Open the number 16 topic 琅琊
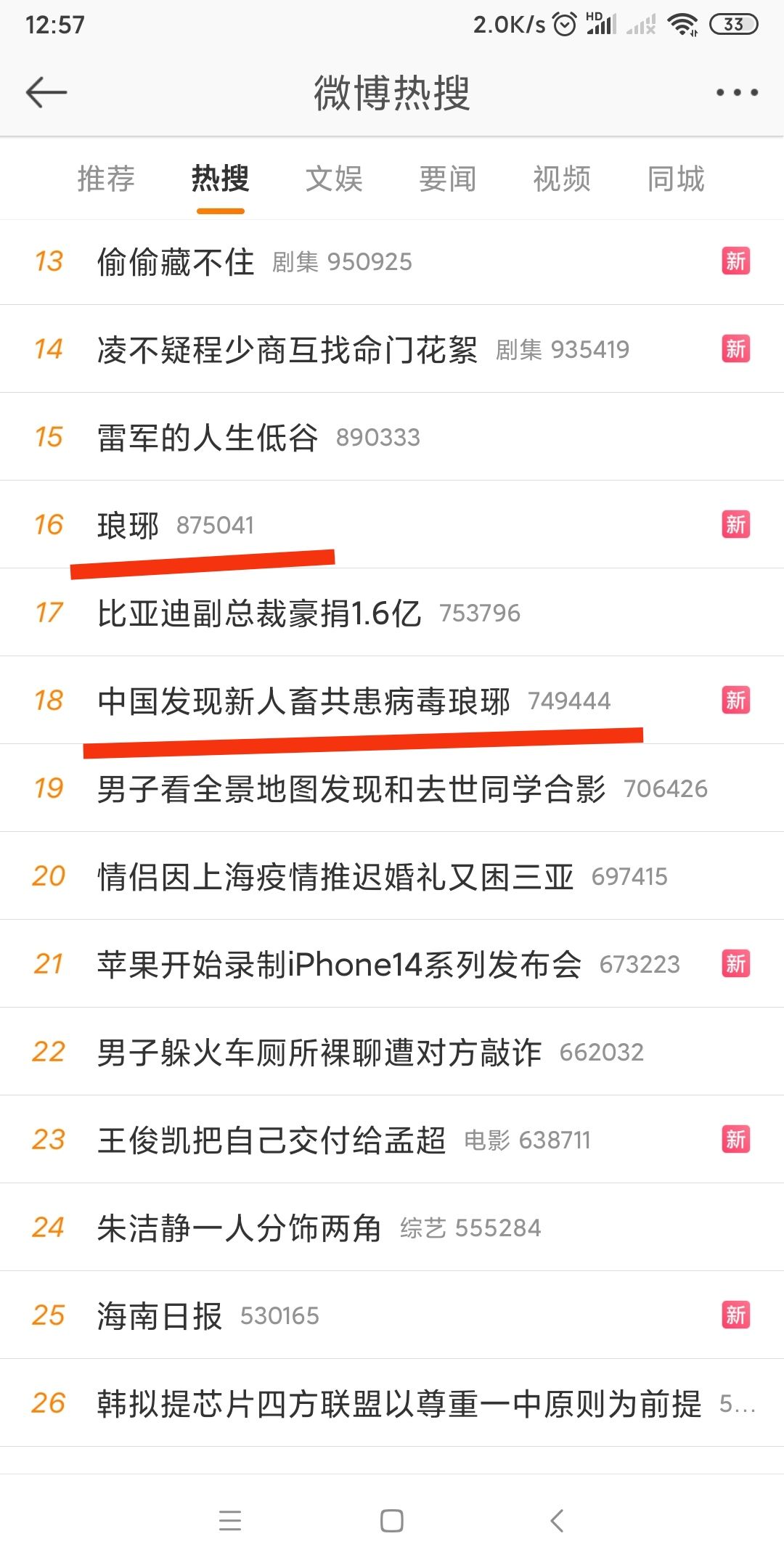Screen dimensions: 784x1568 [x=128, y=526]
